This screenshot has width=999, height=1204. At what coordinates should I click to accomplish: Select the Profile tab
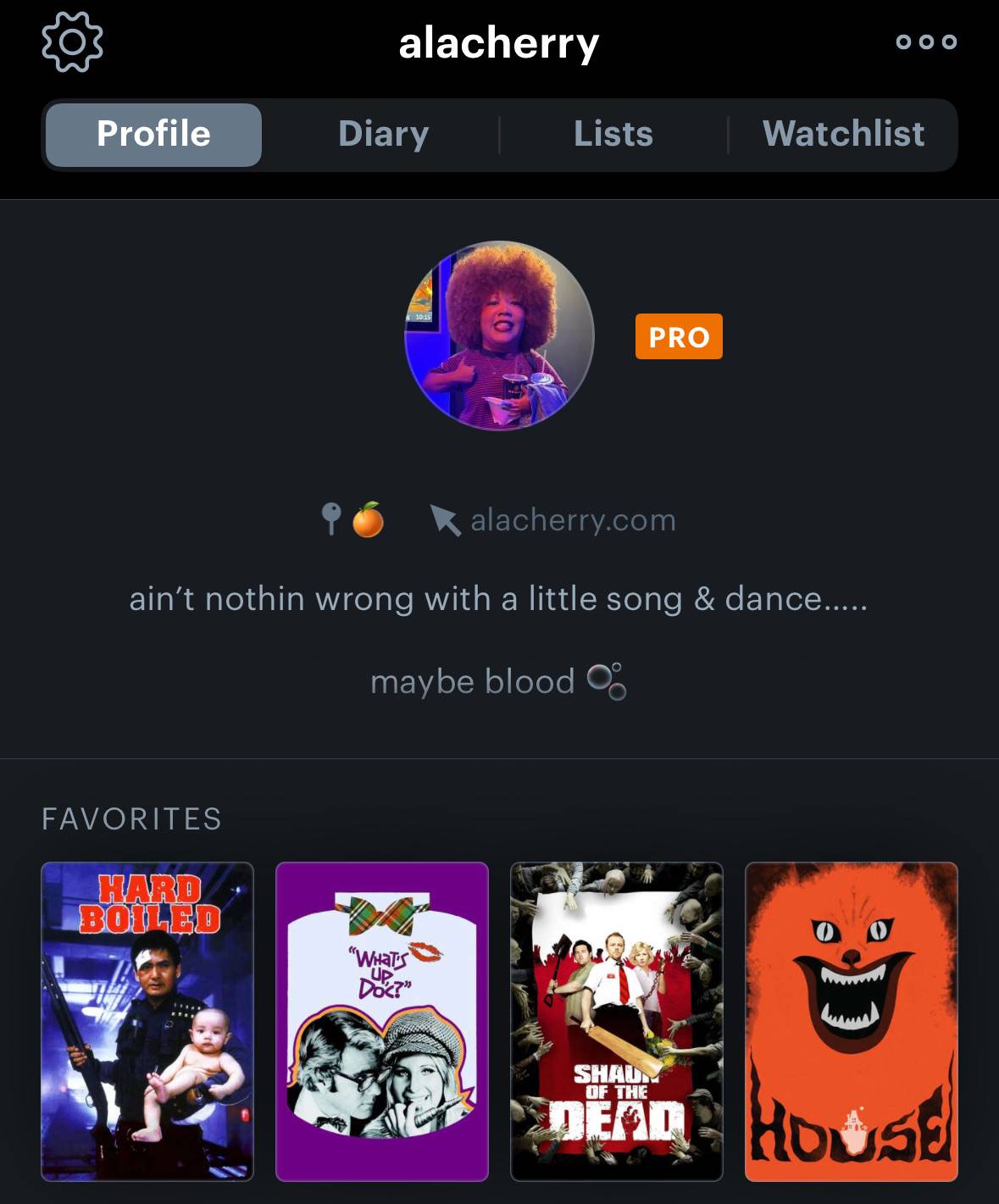(x=153, y=134)
